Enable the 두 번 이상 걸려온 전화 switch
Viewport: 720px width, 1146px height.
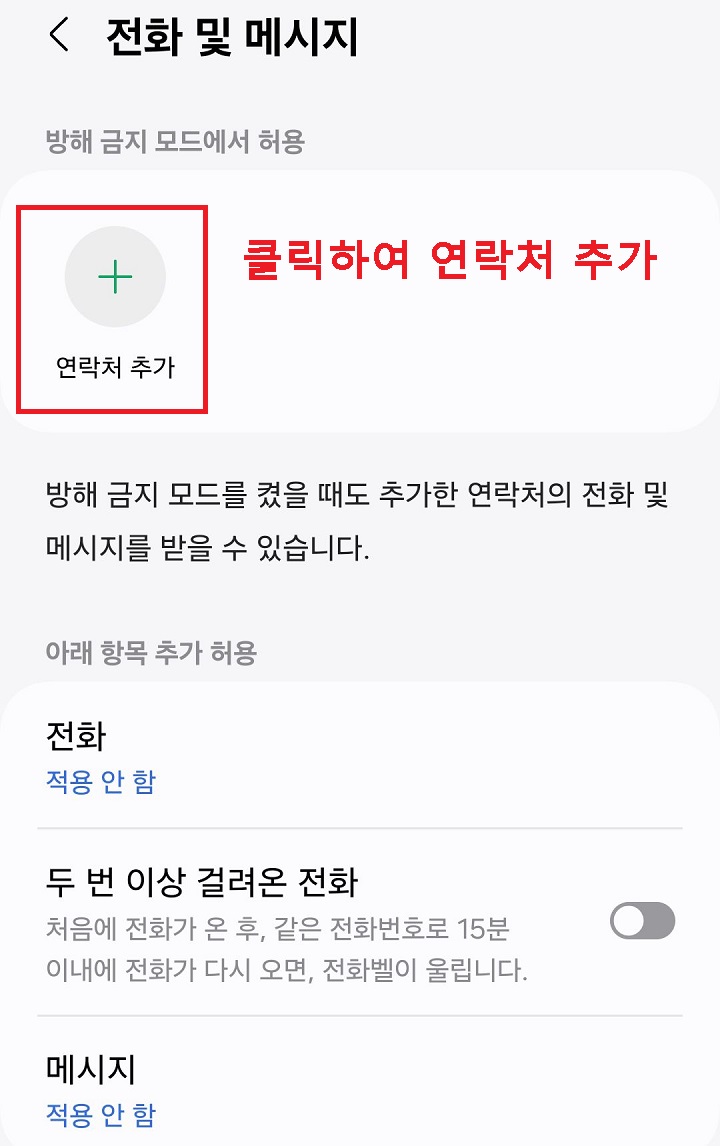pos(641,920)
